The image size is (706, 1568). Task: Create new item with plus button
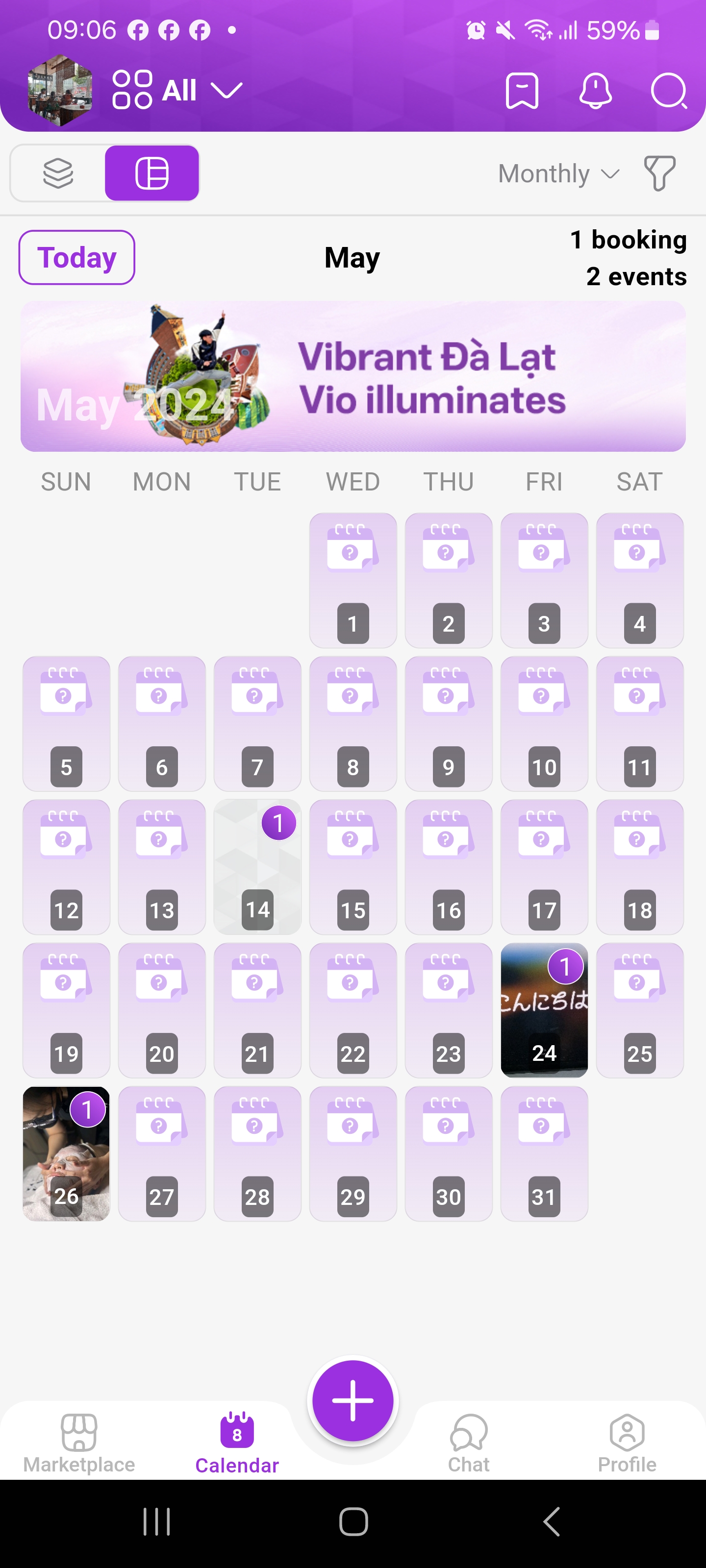[353, 1400]
